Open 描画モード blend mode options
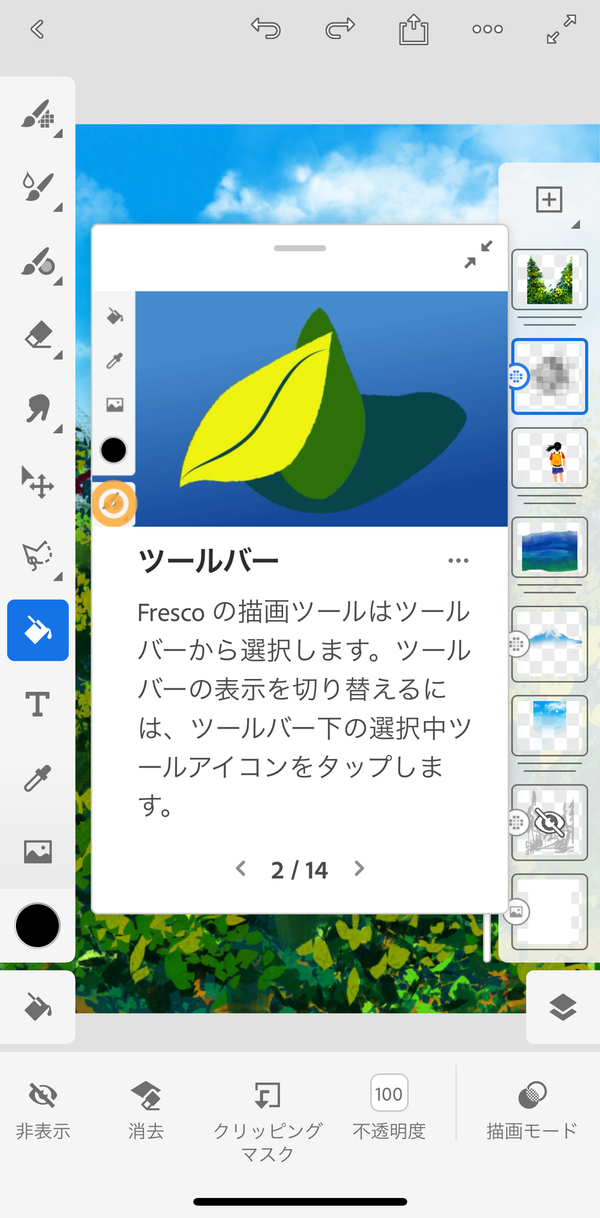 coord(532,1110)
